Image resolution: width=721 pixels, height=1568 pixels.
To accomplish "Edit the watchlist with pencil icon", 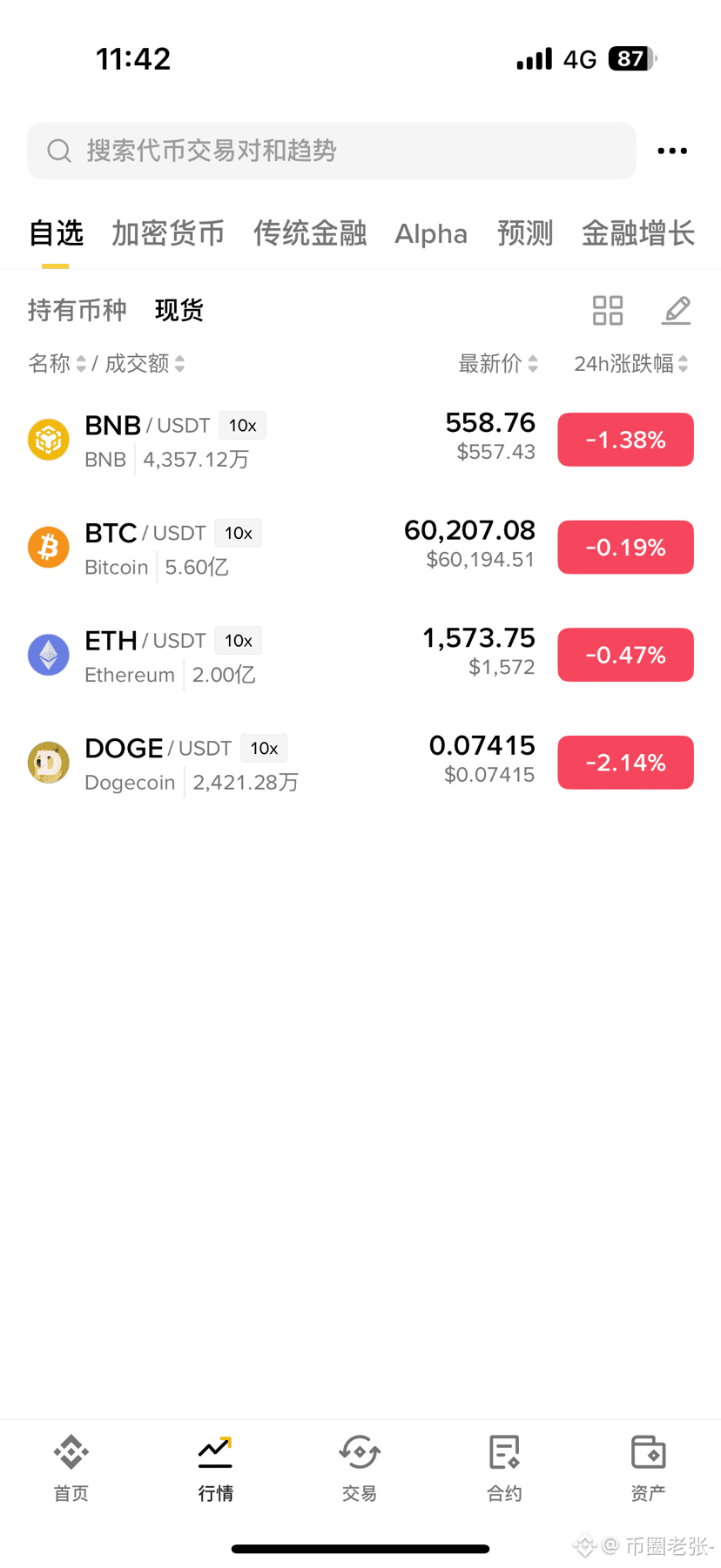I will coord(677,310).
